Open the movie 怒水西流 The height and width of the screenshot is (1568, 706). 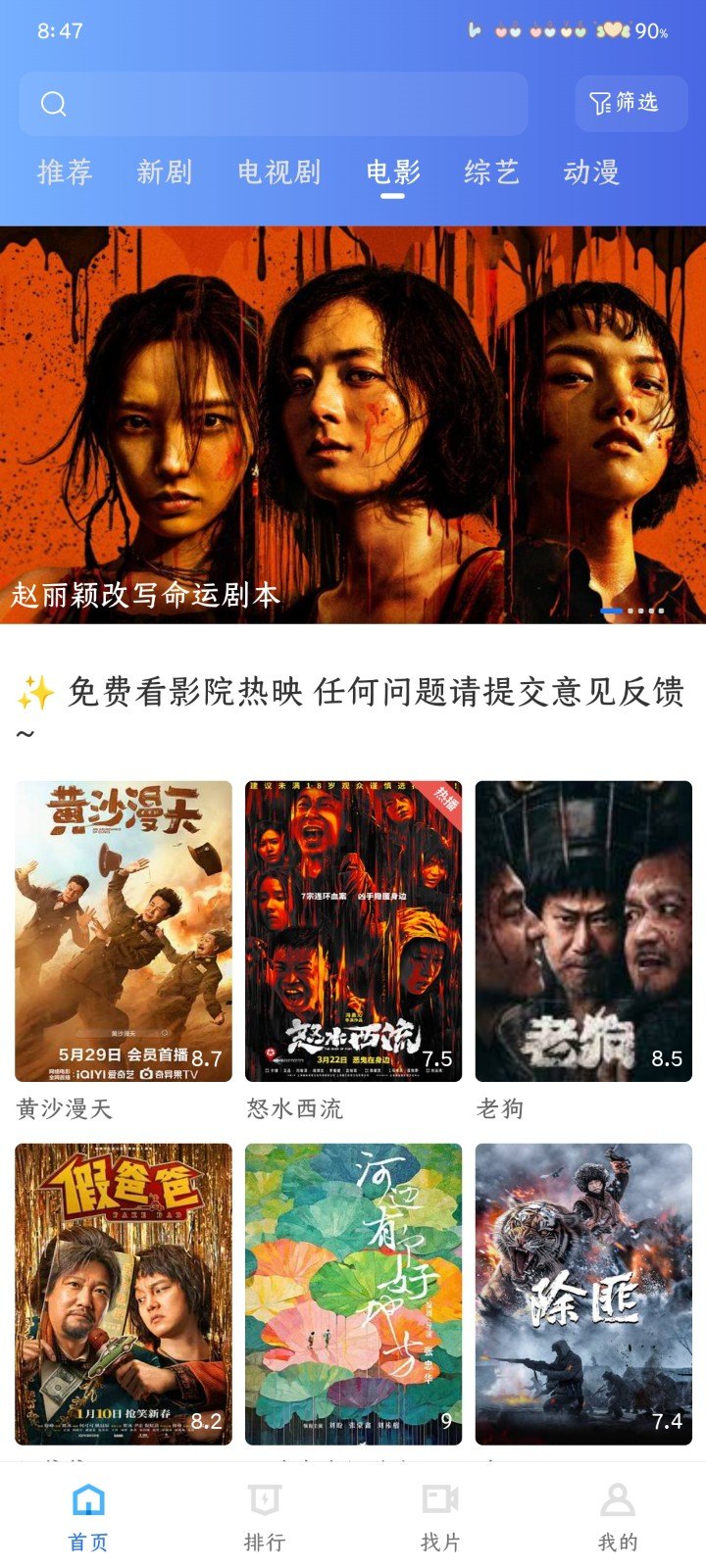pos(353,931)
